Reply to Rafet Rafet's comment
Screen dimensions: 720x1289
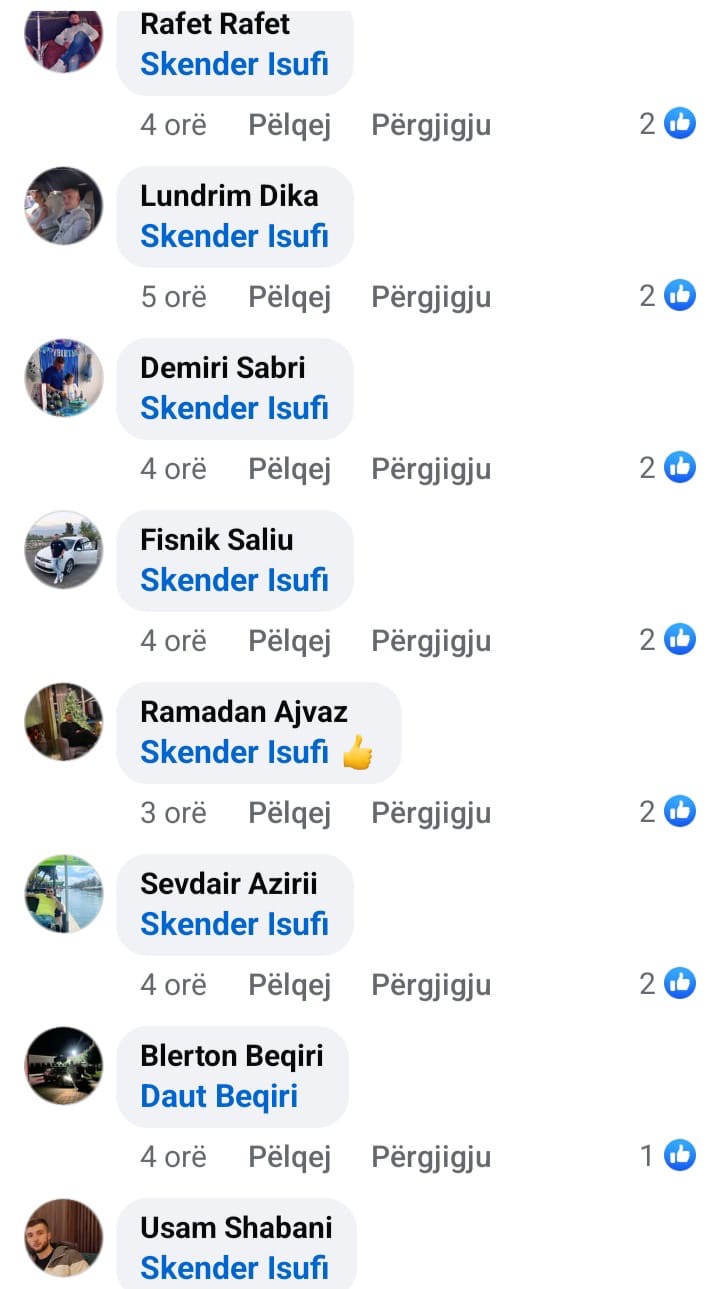431,125
